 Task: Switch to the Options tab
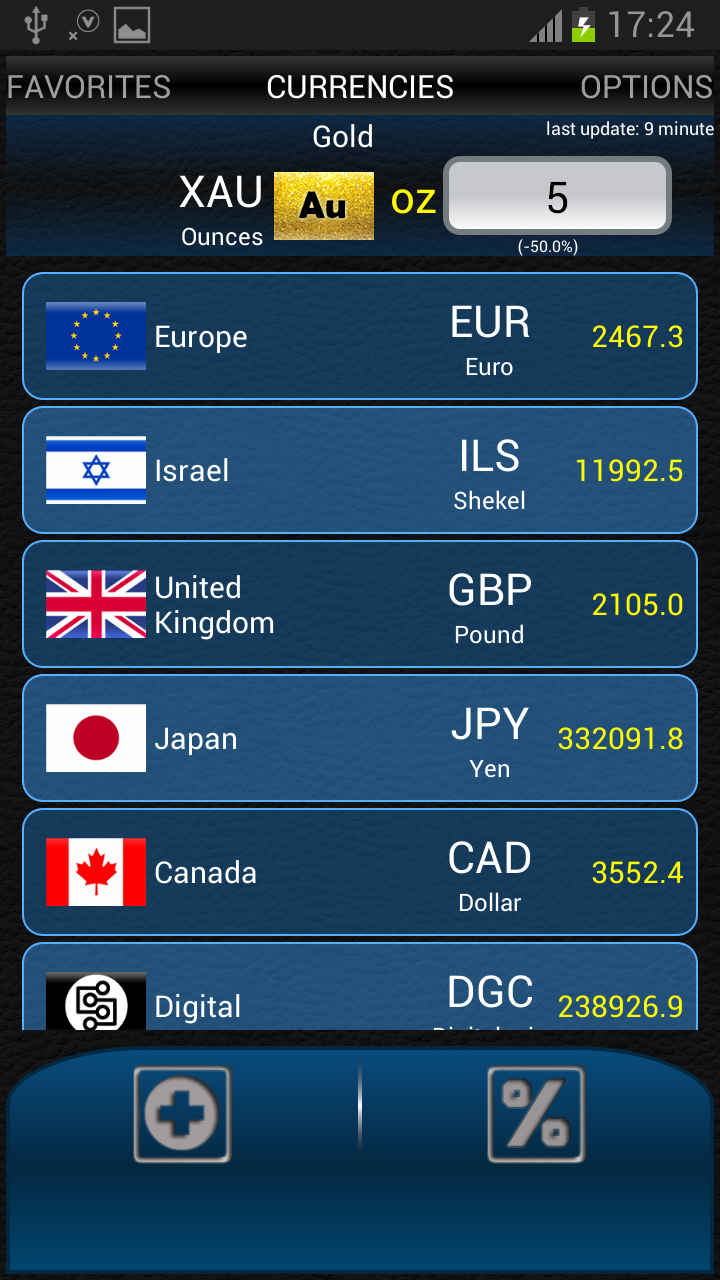646,87
